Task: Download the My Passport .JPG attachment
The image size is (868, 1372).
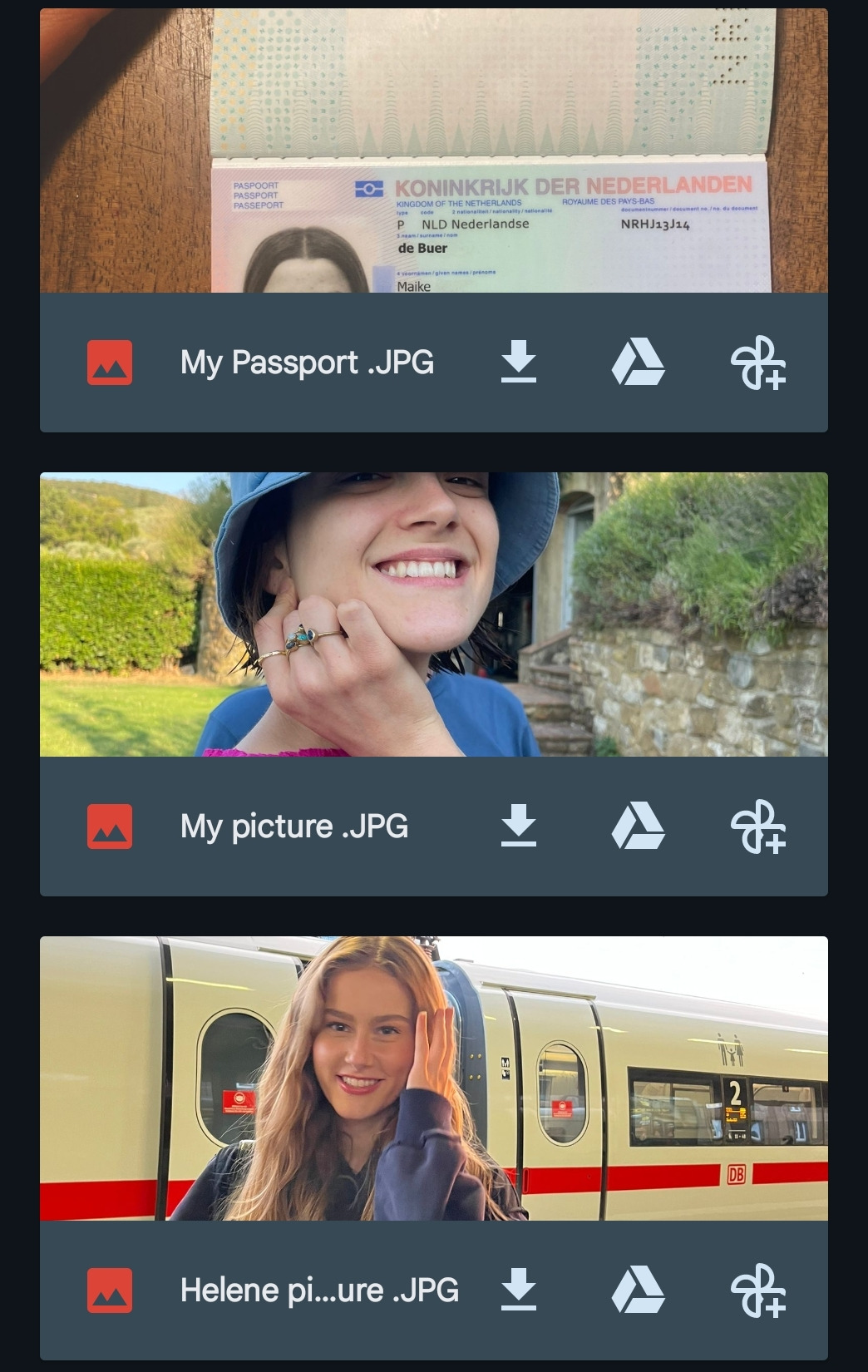Action: click(x=519, y=363)
